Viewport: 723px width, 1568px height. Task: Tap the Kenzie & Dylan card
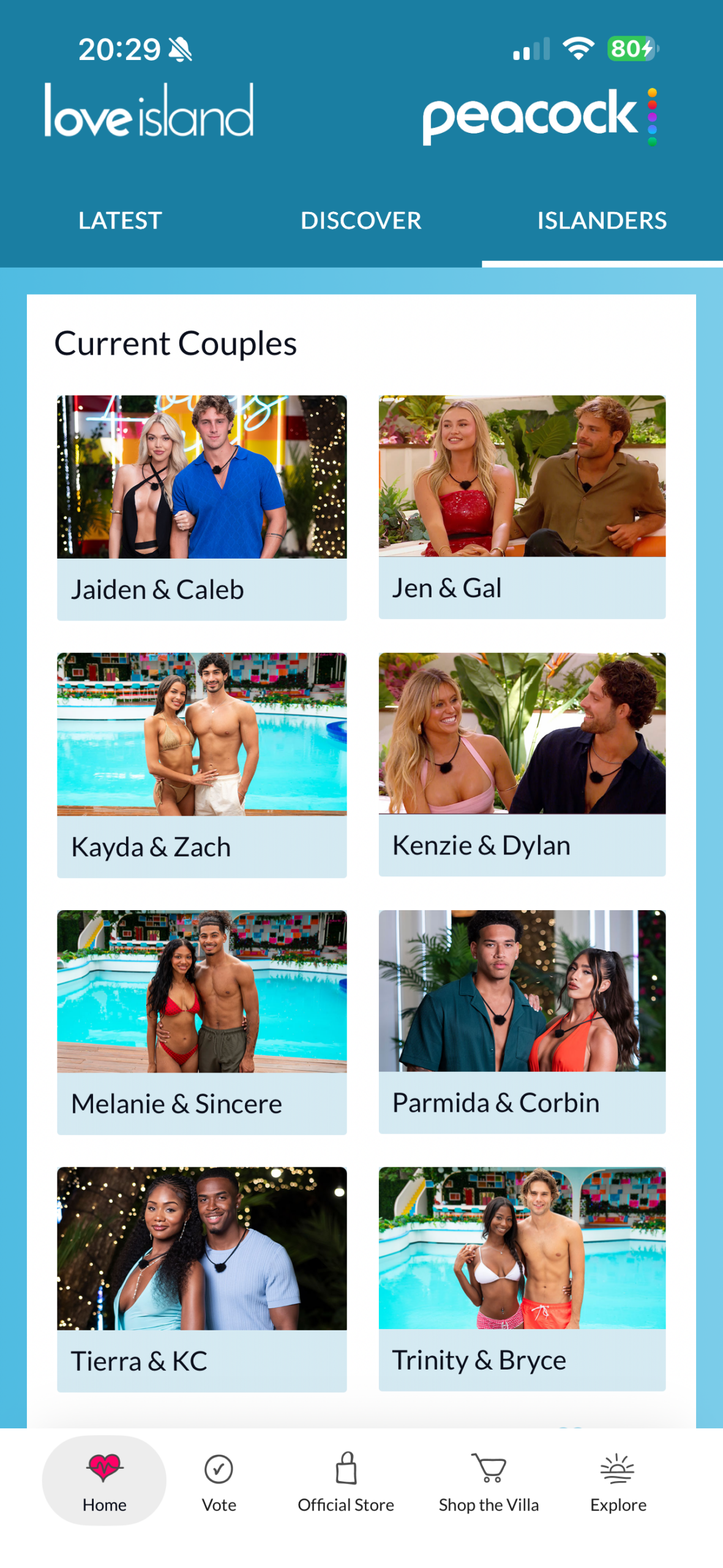(x=522, y=764)
